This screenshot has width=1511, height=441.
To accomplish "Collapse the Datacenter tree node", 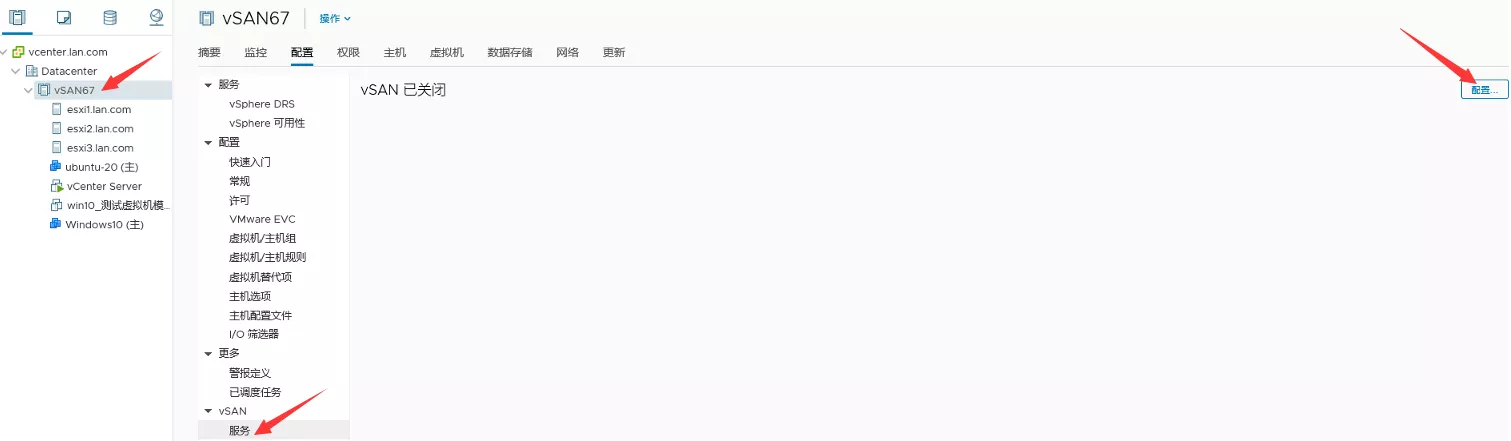I will point(16,71).
